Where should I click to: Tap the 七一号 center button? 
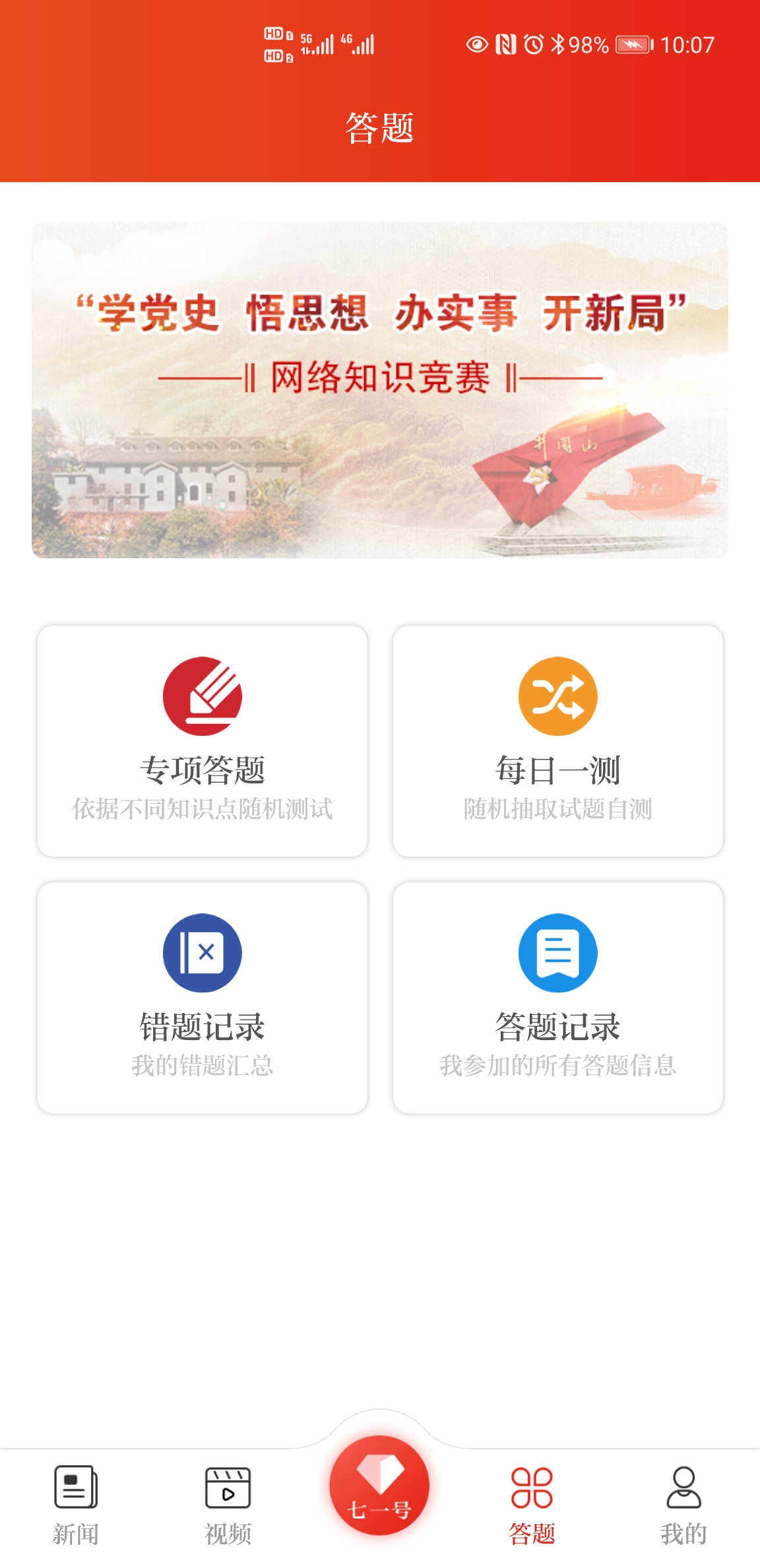[x=379, y=1486]
